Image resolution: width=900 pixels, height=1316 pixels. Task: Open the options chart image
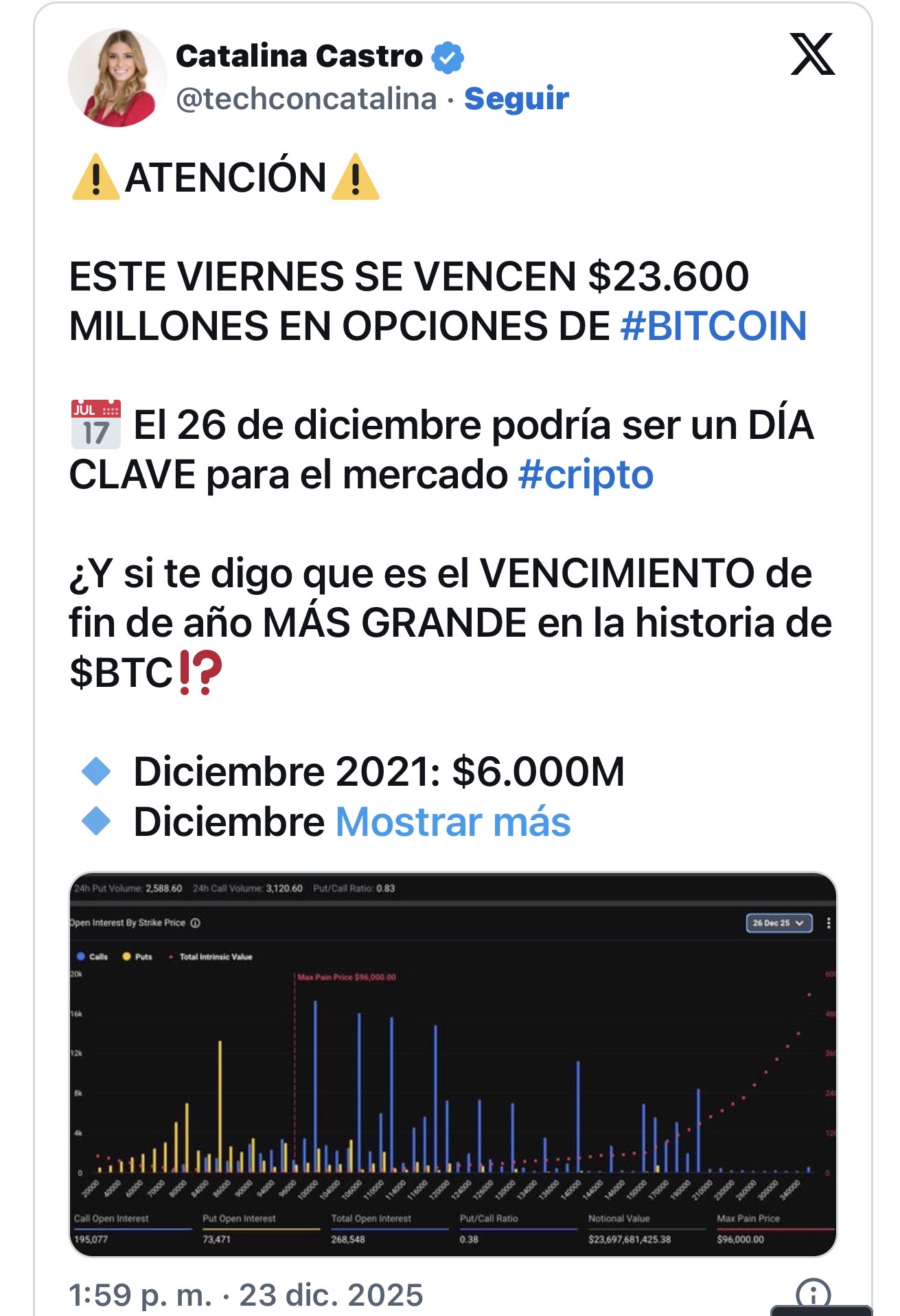click(x=452, y=1064)
